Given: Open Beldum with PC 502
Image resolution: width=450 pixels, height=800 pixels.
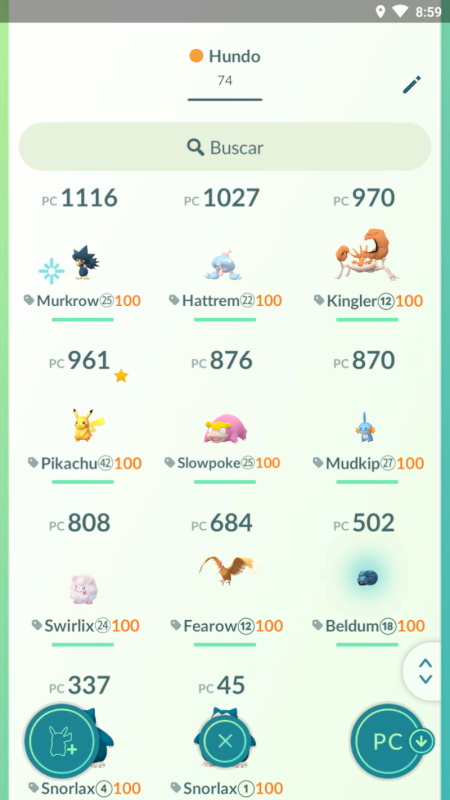Looking at the screenshot, I should point(367,578).
